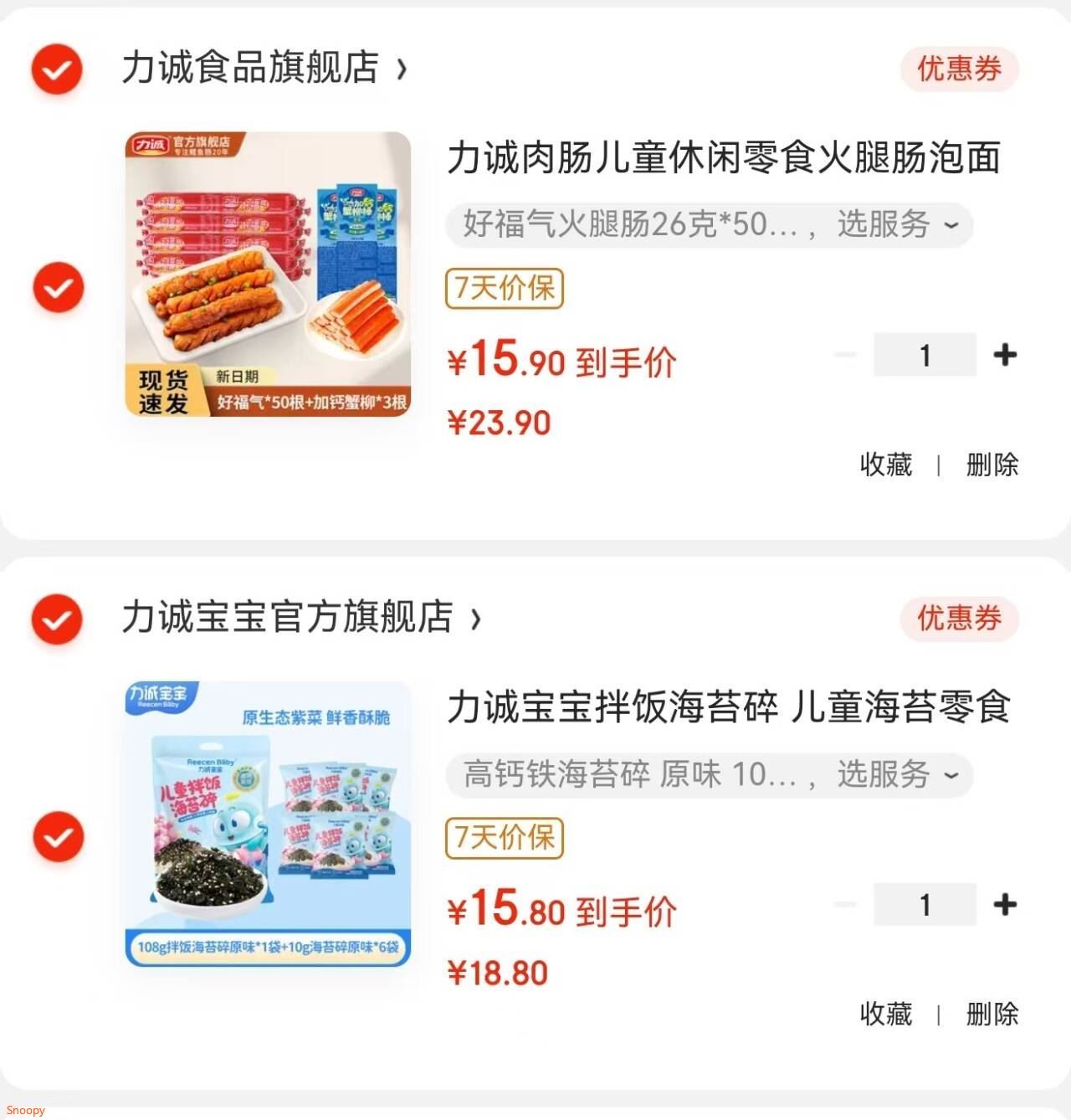
Task: Click the 优惠券 coupon tag for 力诚食品旗舰店
Action: coord(959,70)
